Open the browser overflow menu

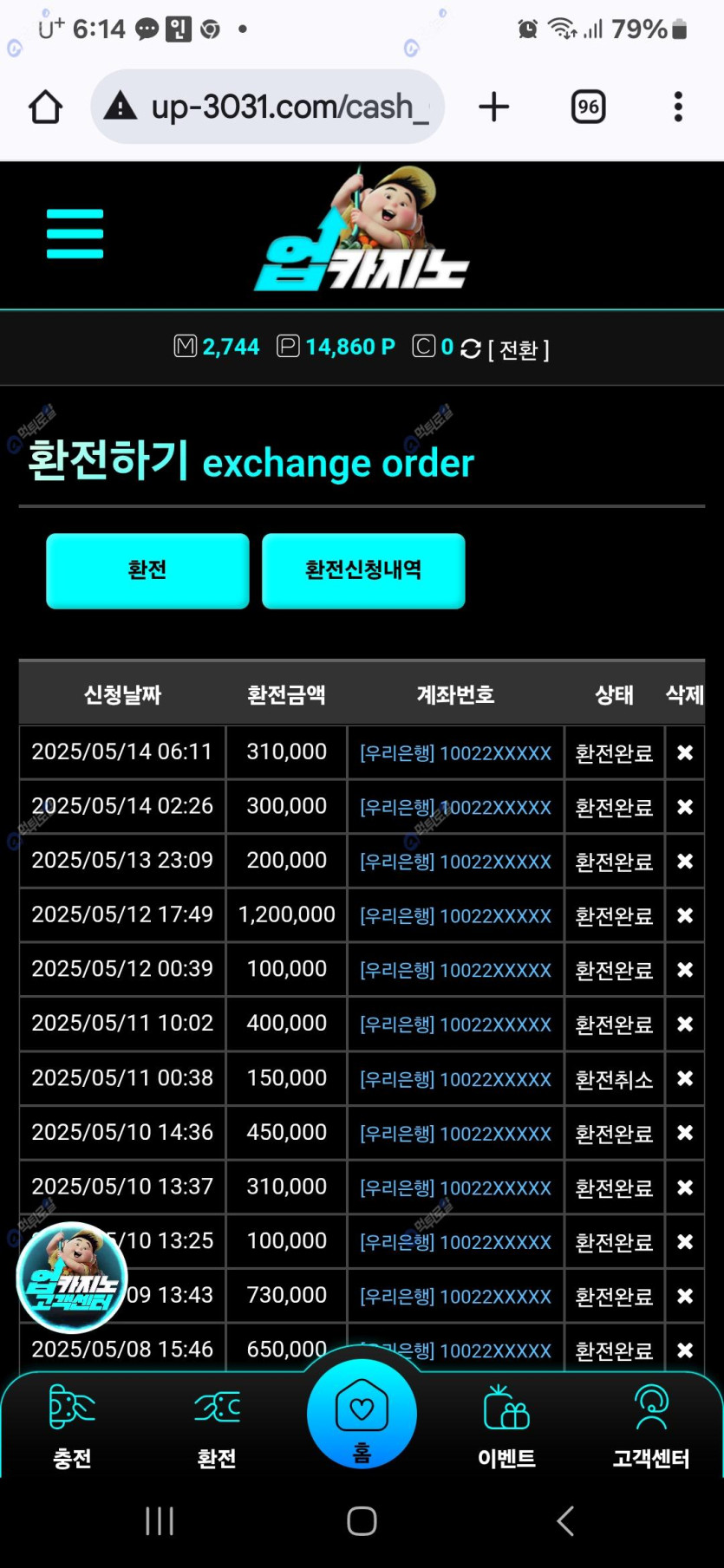678,107
